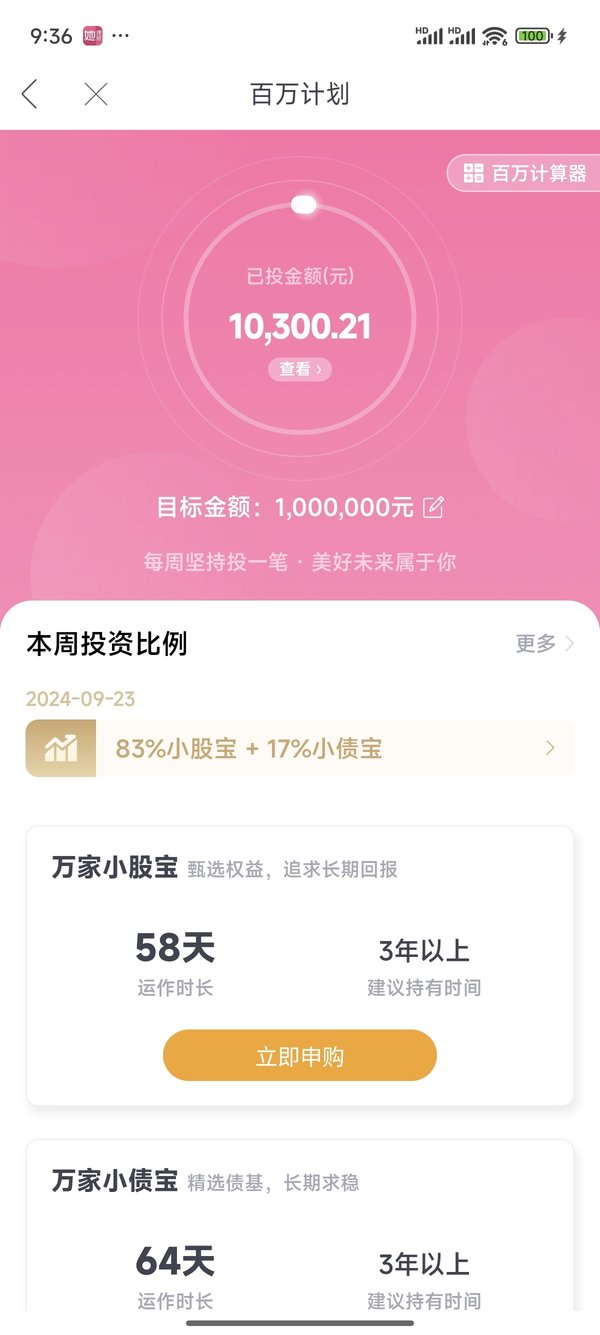Tap 查看 under the invested amount

click(x=300, y=369)
